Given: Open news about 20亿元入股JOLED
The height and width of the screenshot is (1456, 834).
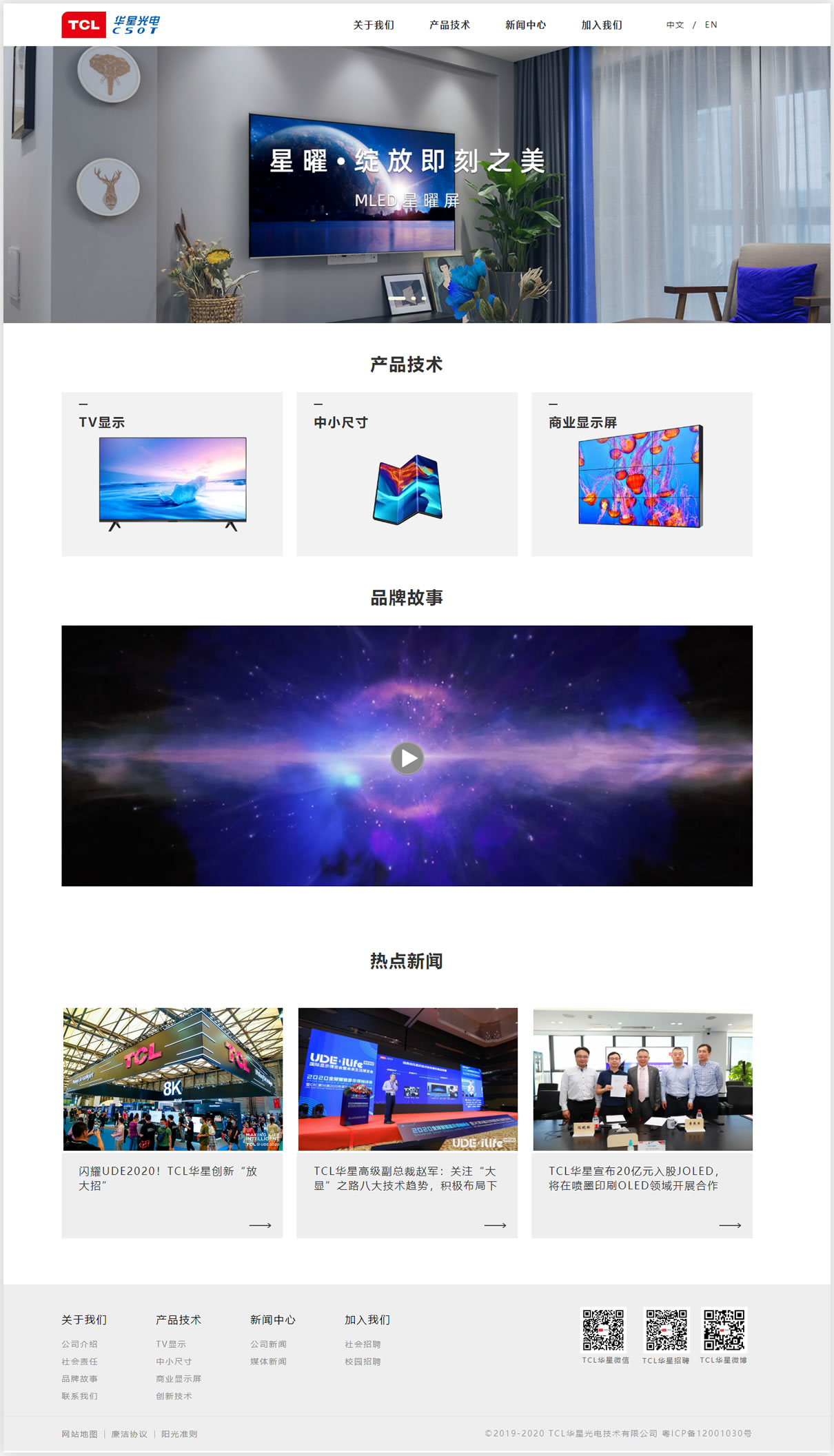Looking at the screenshot, I should click(x=642, y=1178).
